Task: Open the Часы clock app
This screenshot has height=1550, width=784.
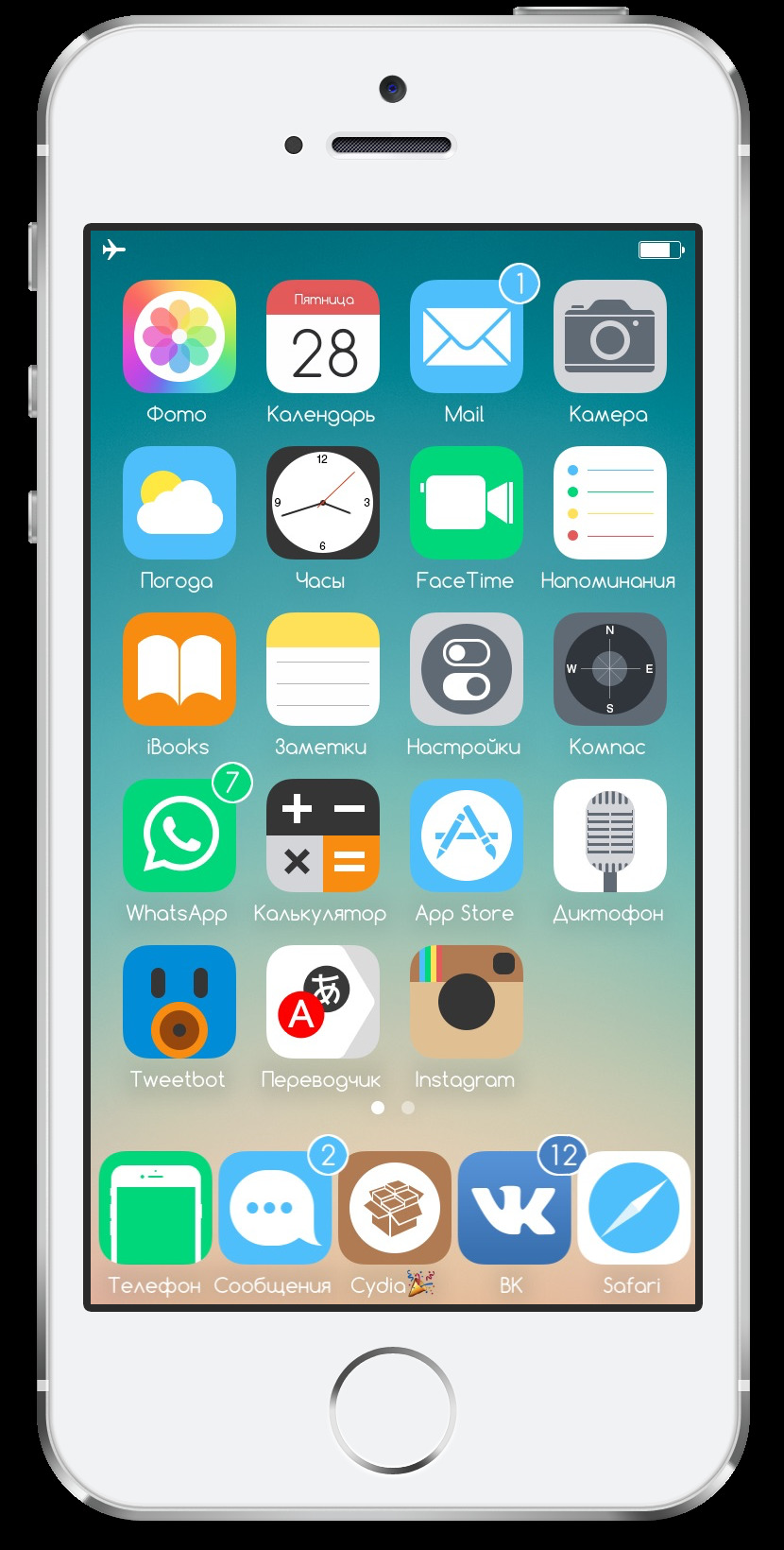Action: coord(323,503)
